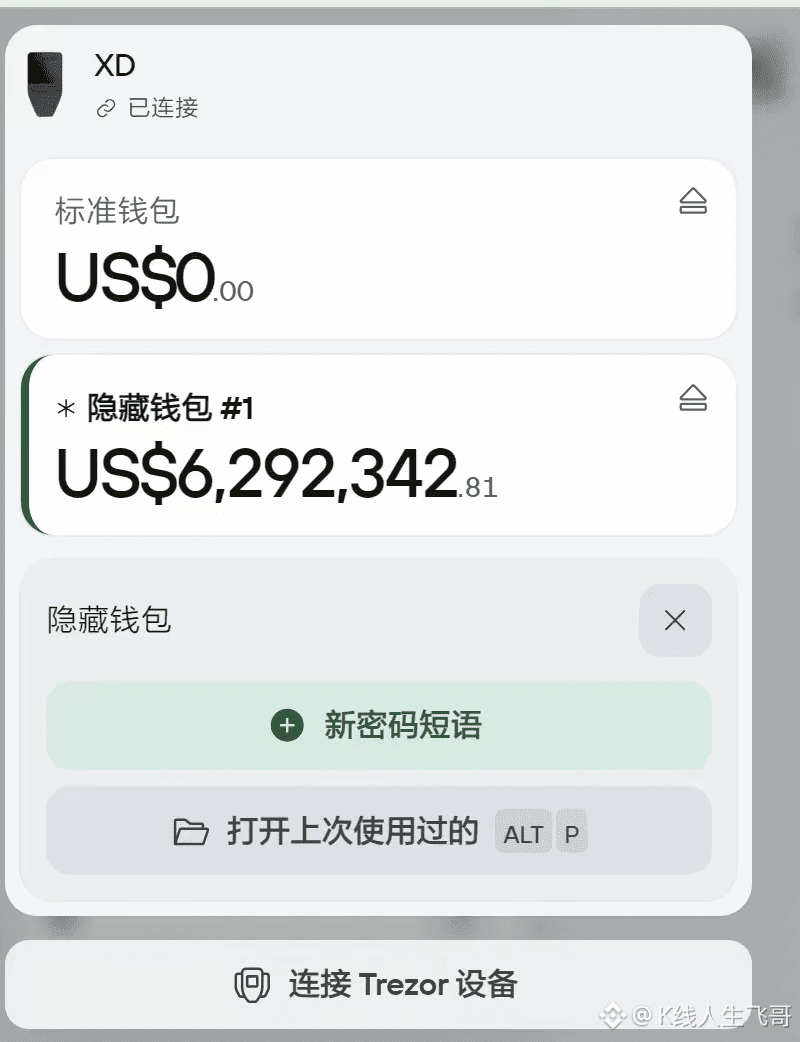Viewport: 800px width, 1042px height.
Task: Click the eject icon on 标准钱包 card
Action: [x=694, y=202]
